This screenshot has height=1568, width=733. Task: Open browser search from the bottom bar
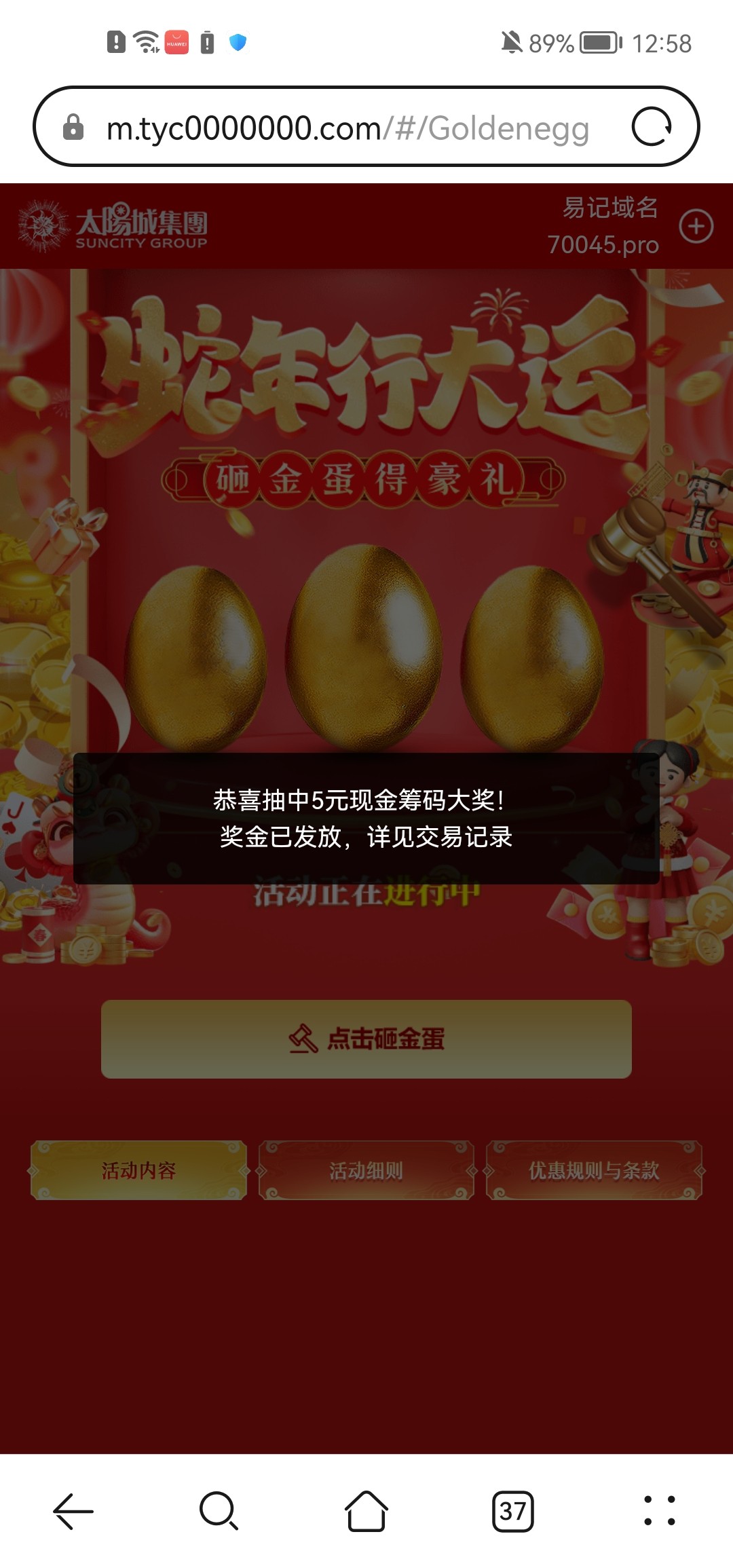click(219, 1511)
